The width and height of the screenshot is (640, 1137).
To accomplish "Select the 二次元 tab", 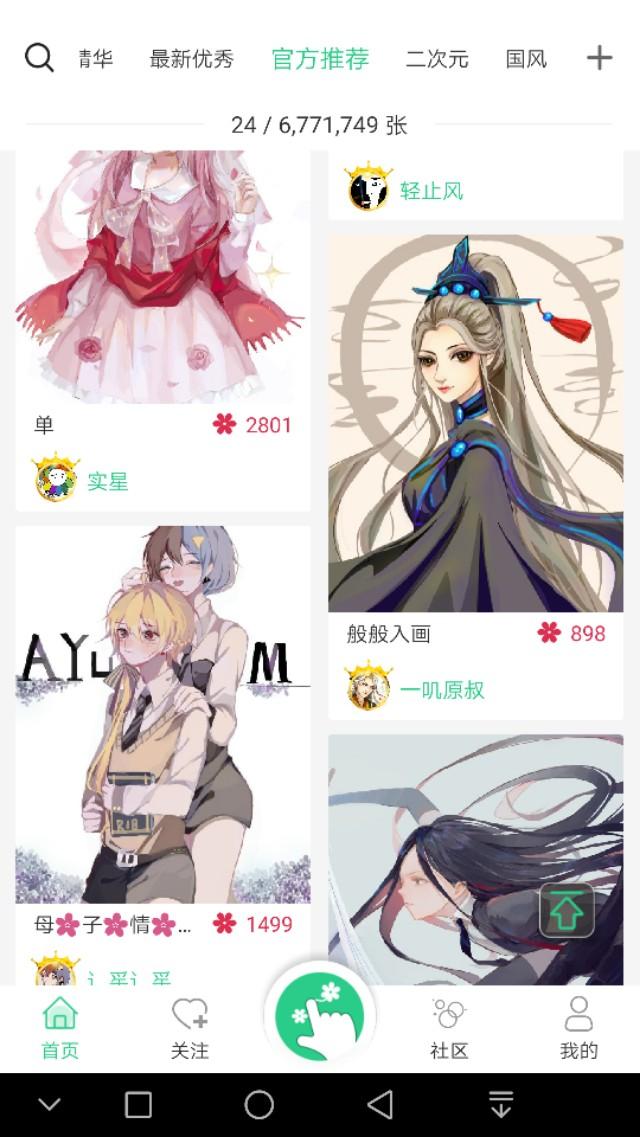I will tap(436, 59).
